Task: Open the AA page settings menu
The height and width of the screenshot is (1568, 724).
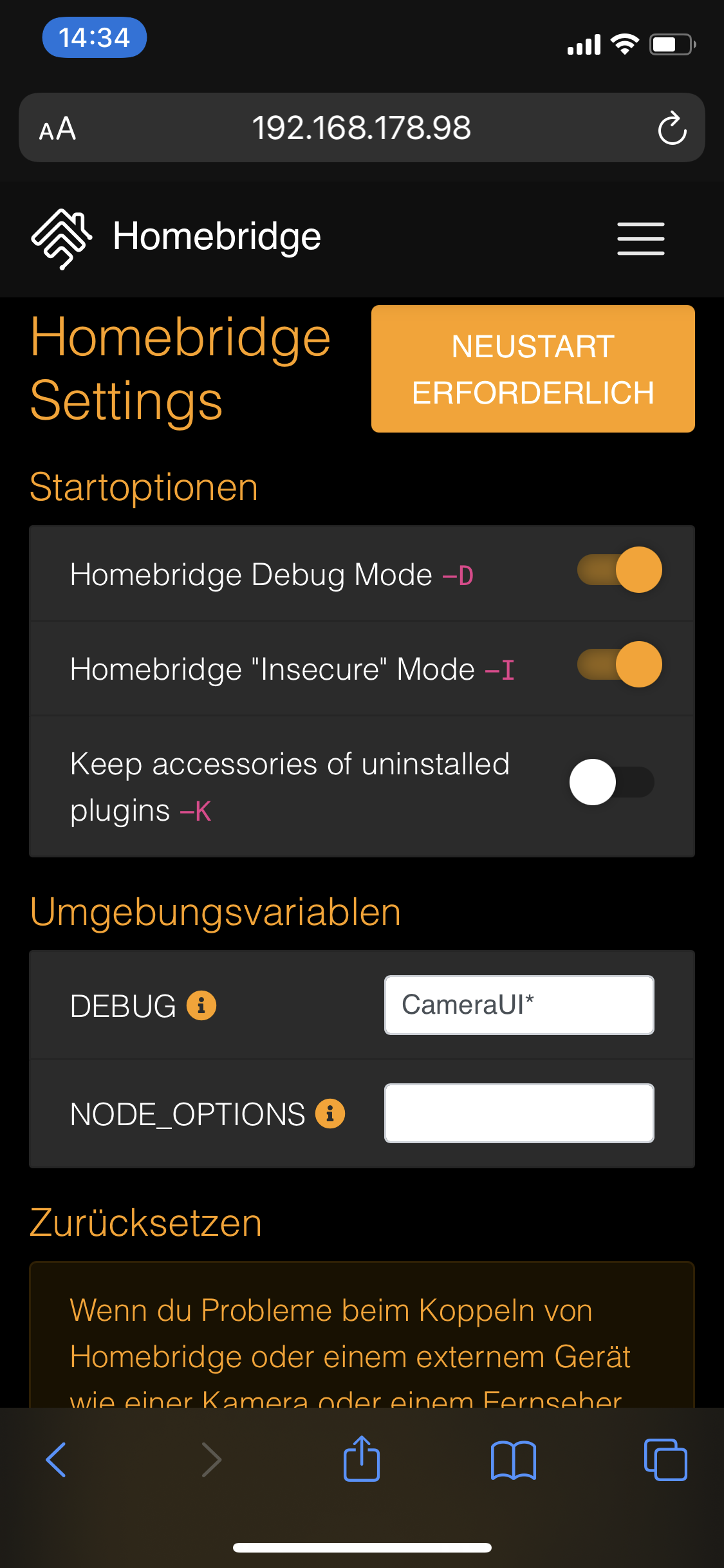Action: [x=57, y=127]
